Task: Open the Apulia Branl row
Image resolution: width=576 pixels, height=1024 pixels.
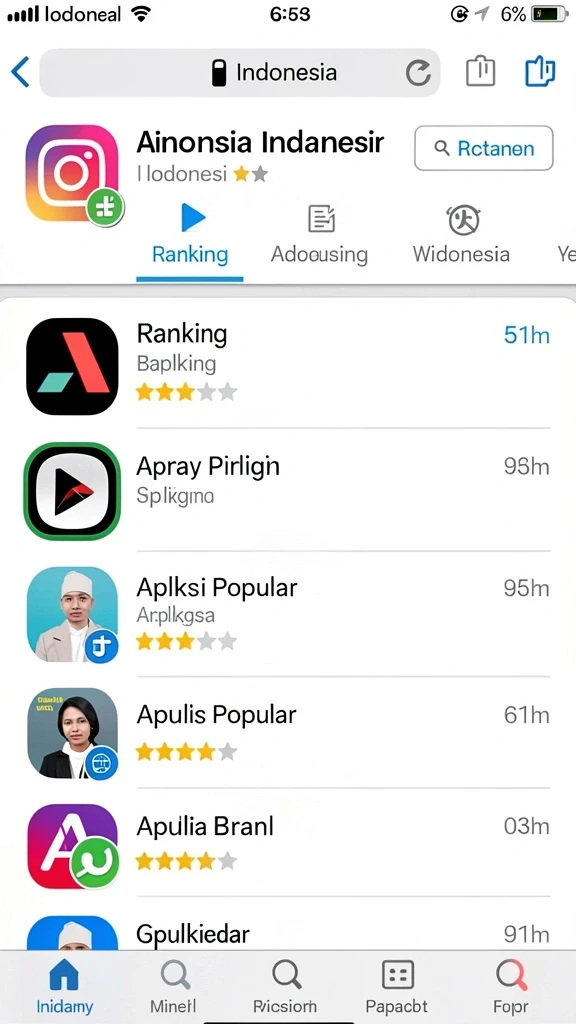Action: pos(288,843)
